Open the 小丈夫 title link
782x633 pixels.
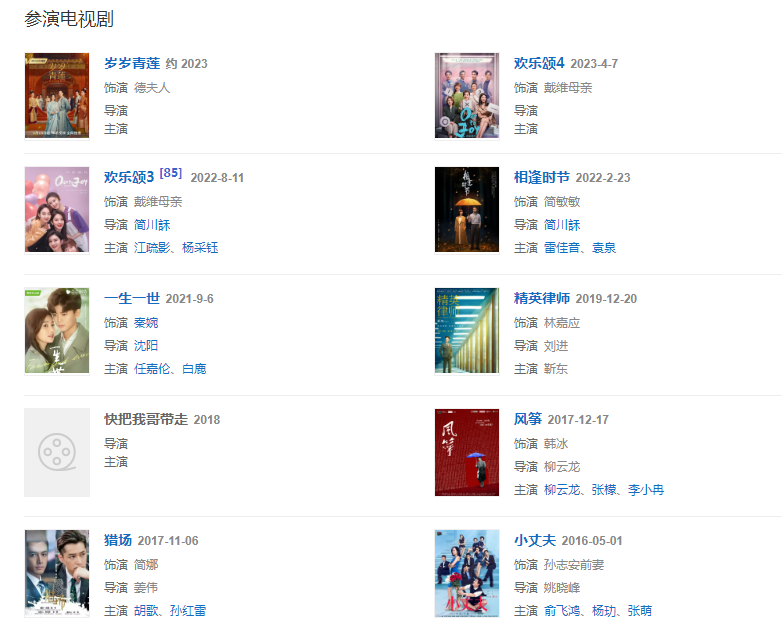pos(534,540)
